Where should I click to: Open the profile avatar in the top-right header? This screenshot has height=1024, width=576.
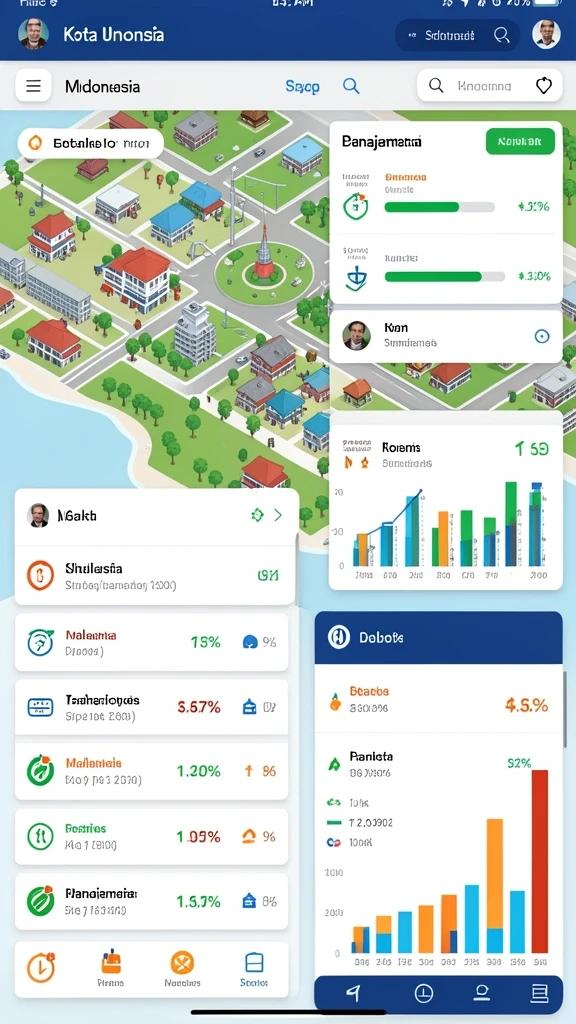546,34
